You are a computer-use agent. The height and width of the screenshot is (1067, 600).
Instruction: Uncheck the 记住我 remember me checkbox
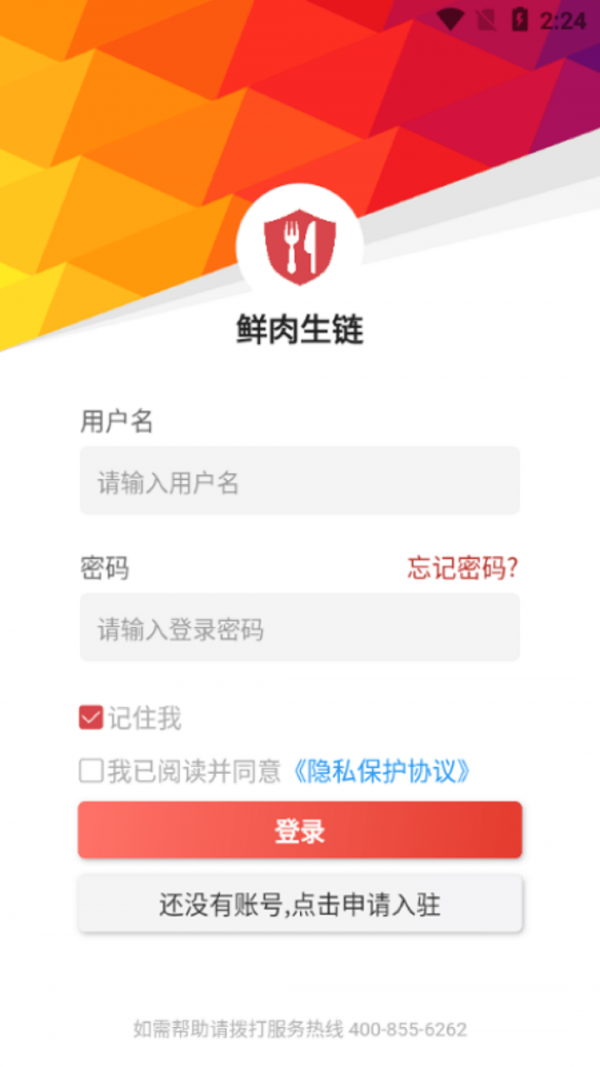[x=91, y=717]
